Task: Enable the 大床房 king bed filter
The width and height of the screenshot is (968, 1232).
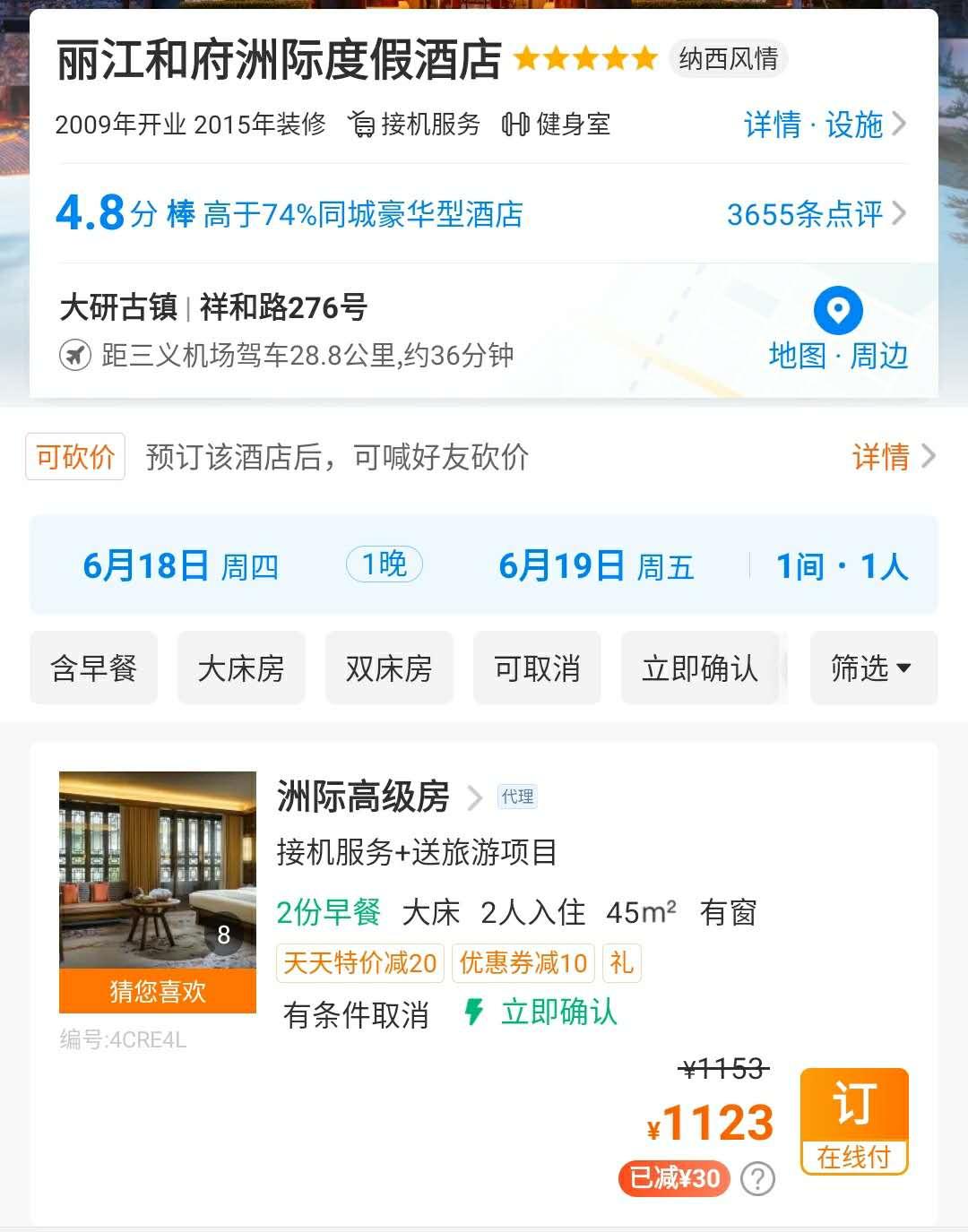Action: click(241, 668)
